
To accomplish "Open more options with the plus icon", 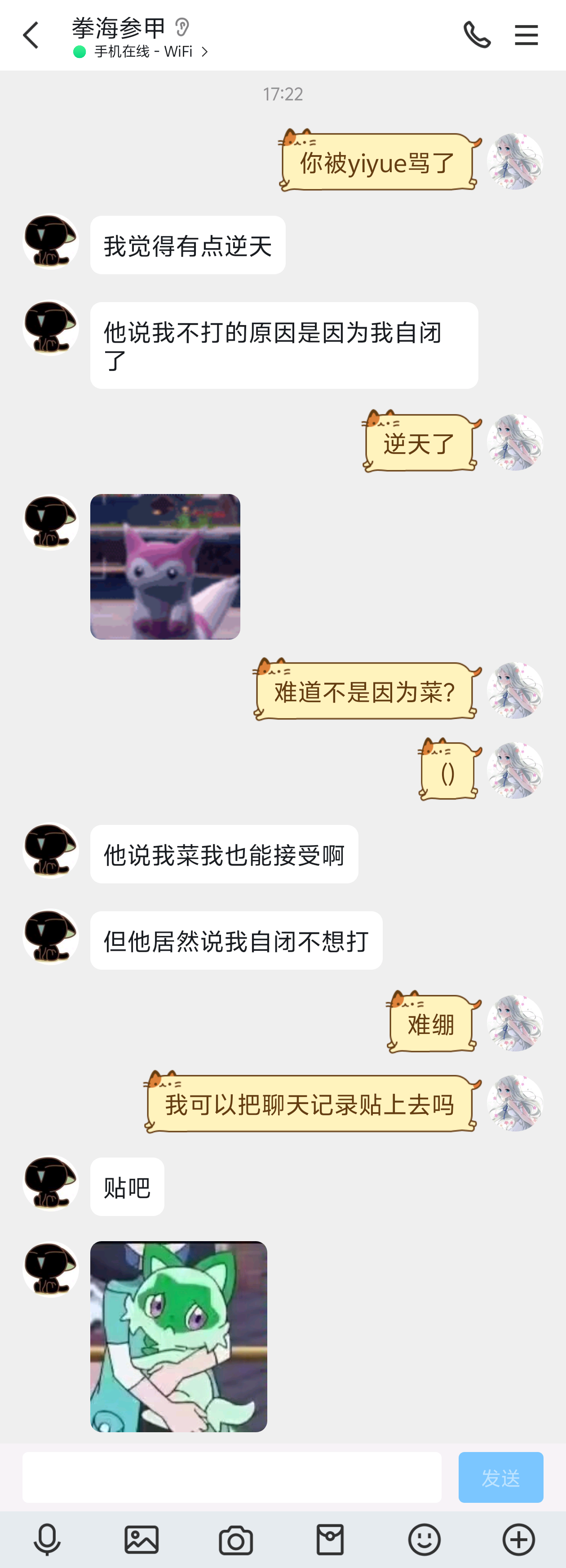I will coord(518,1540).
